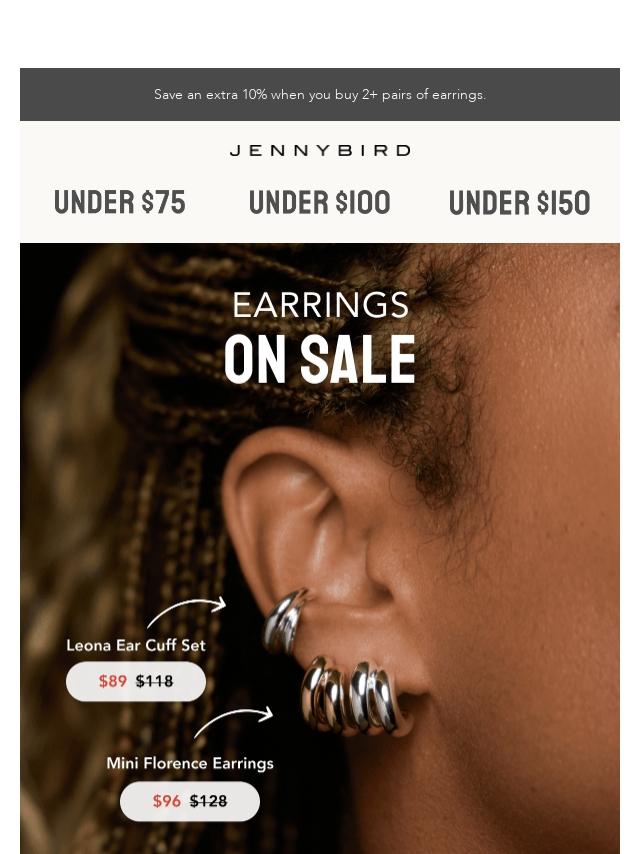Open the Under $75 collection link
The height and width of the screenshot is (854, 640).
[x=120, y=203]
